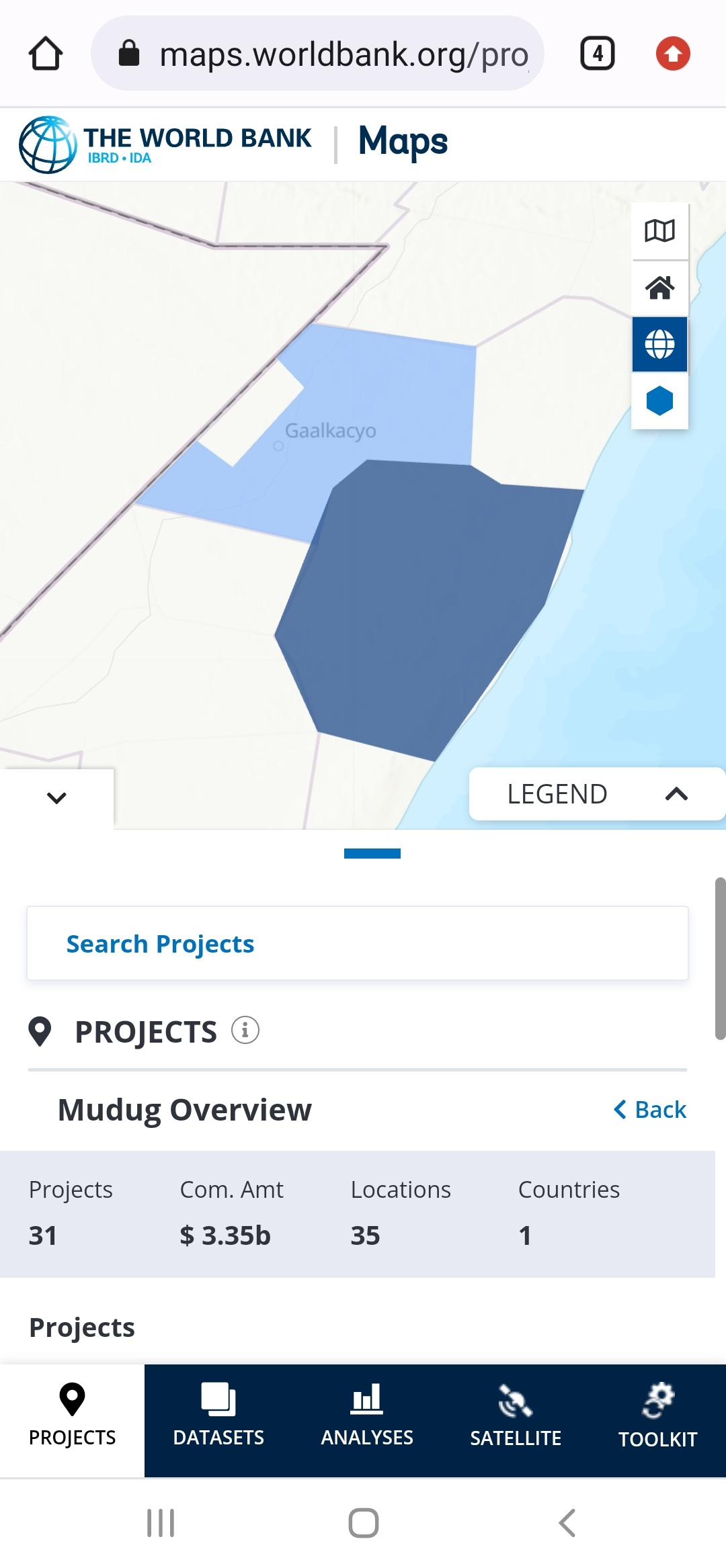This screenshot has width=726, height=1568.
Task: Tap the red update arrow icon
Action: pyautogui.click(x=673, y=54)
